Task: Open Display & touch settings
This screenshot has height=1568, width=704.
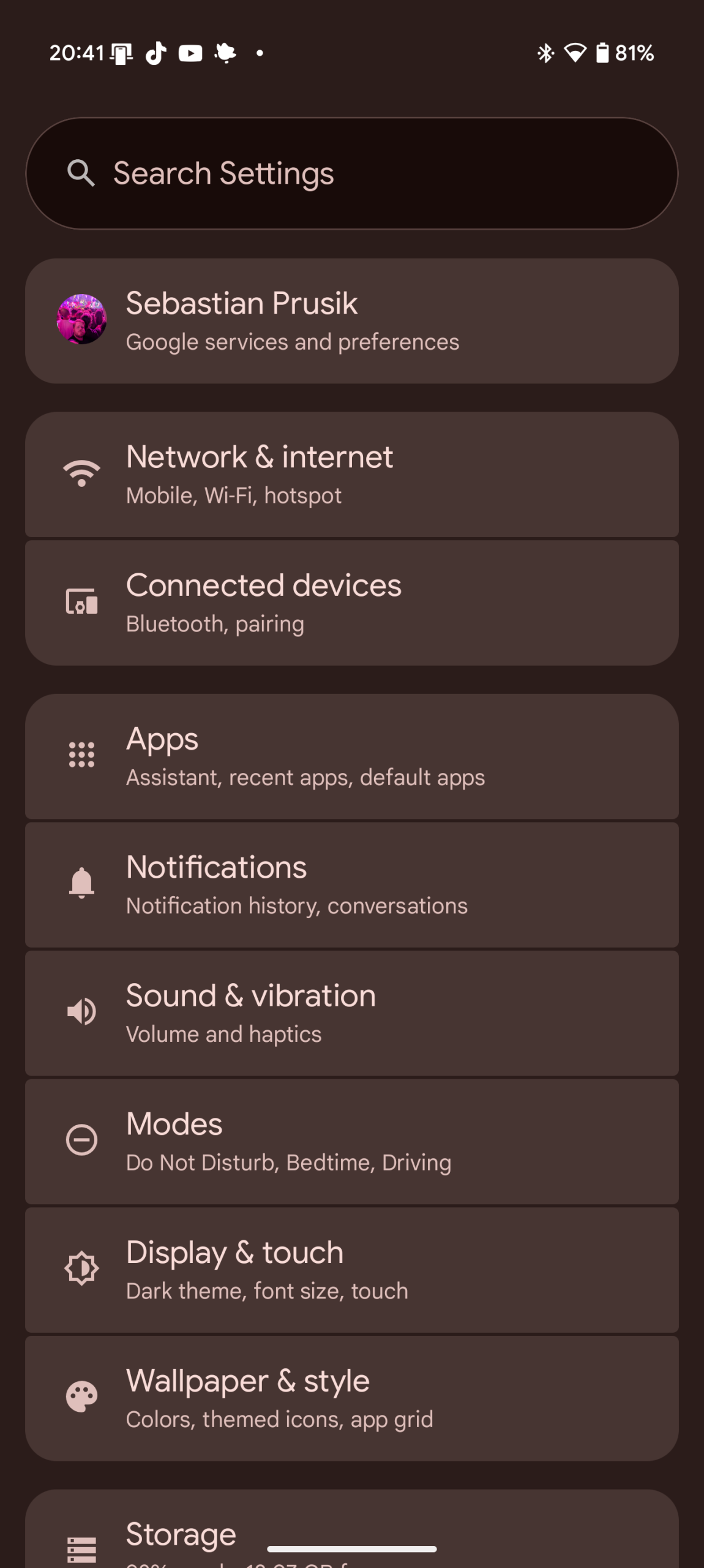Action: pos(352,1270)
